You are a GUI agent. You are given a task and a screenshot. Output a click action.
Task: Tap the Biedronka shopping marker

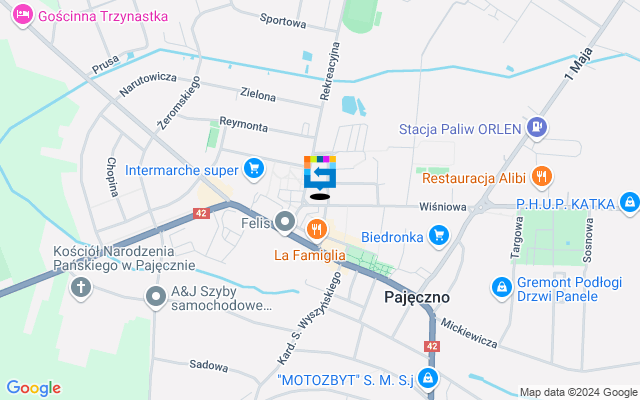[x=437, y=236]
